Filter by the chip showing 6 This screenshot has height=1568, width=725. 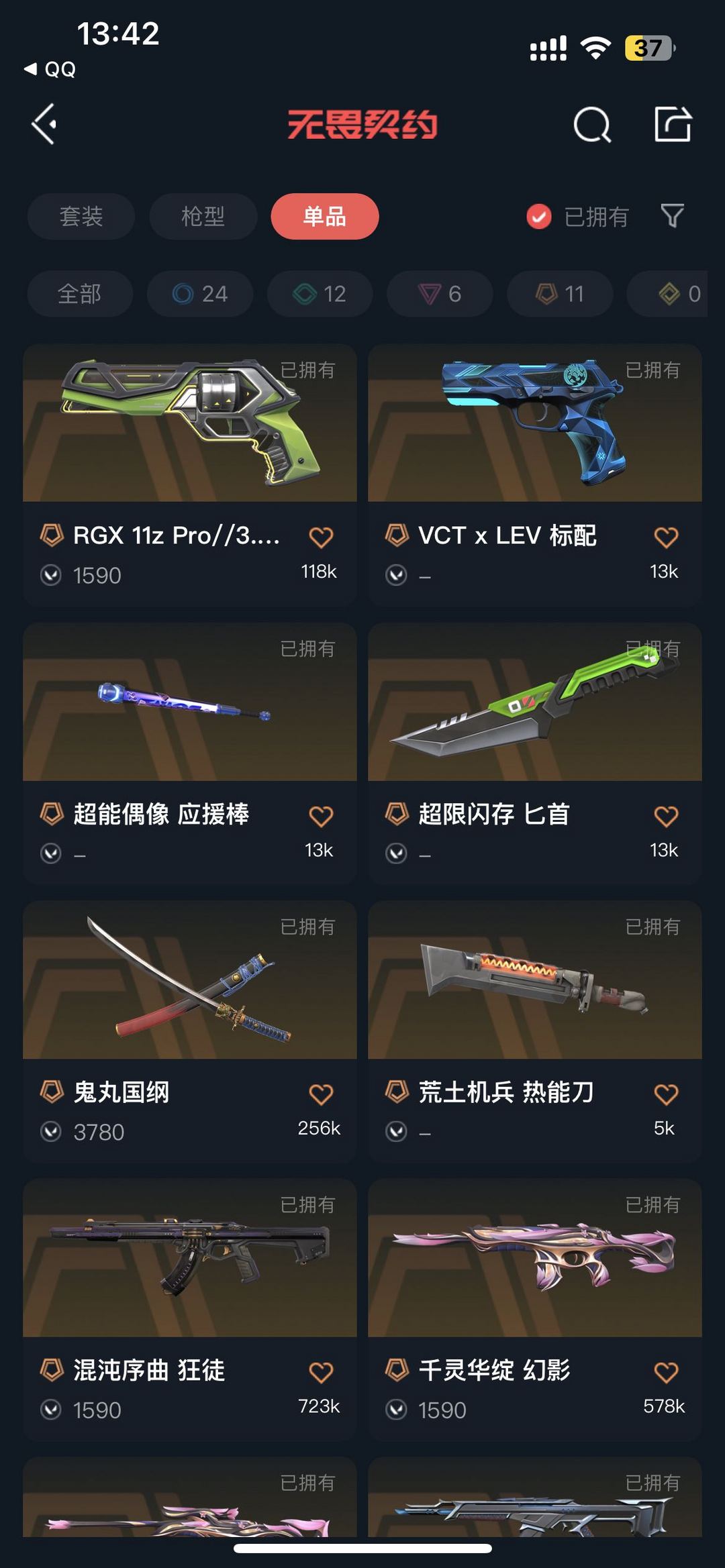coord(440,294)
